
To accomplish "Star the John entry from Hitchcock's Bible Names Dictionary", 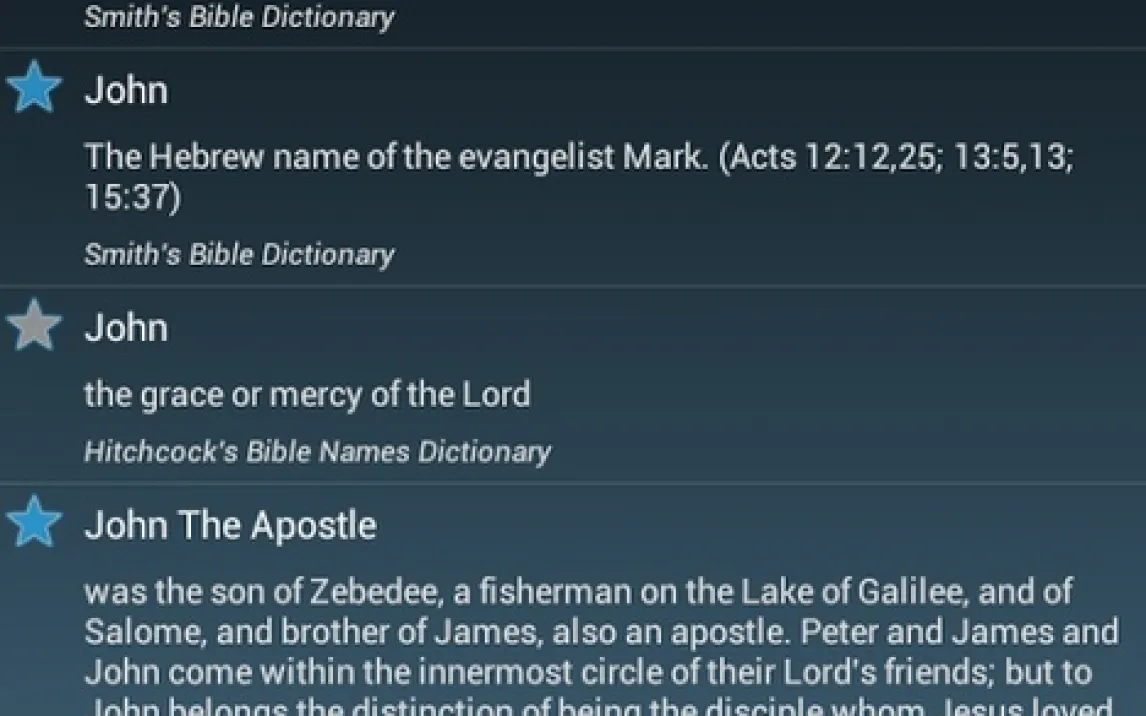I will (35, 326).
